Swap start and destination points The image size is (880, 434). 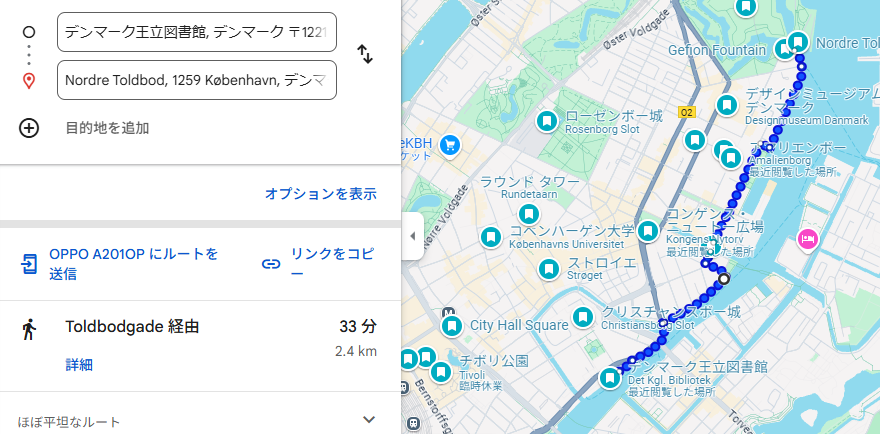click(x=365, y=55)
